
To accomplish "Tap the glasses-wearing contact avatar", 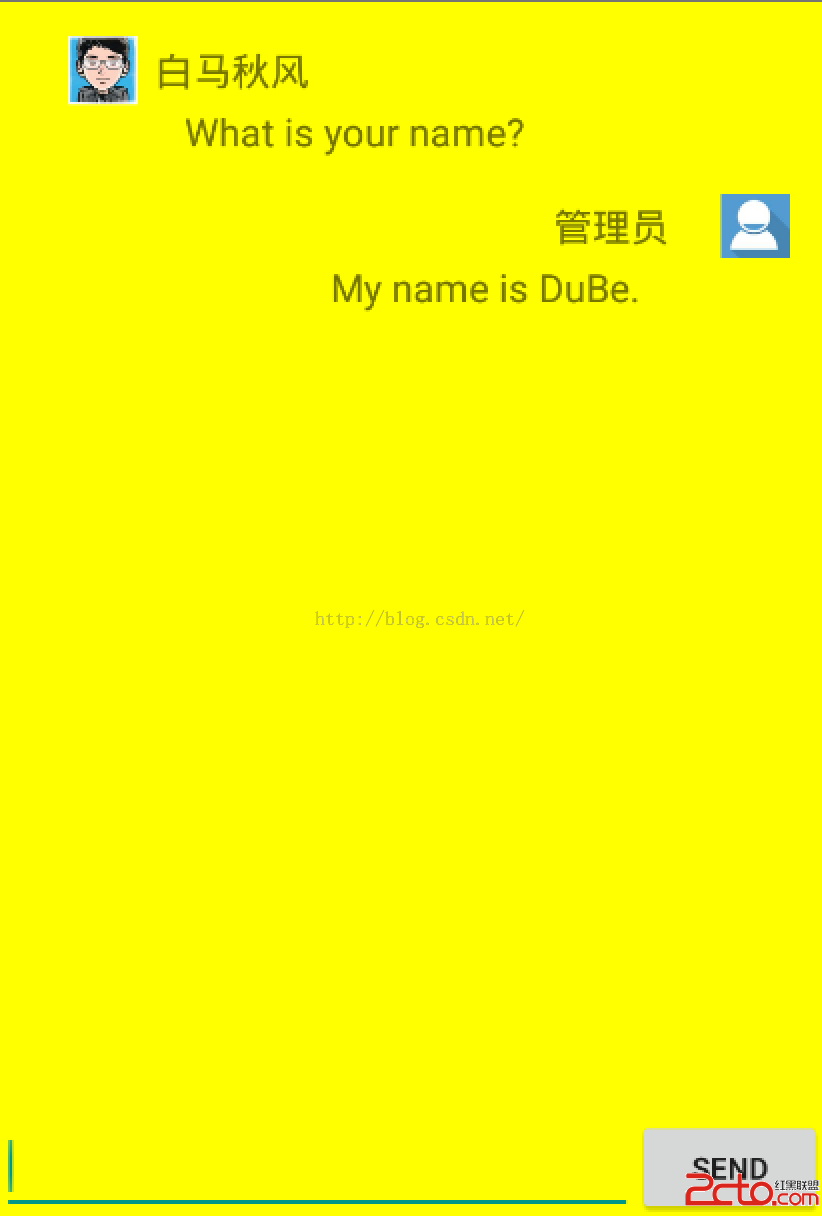I will pos(102,69).
